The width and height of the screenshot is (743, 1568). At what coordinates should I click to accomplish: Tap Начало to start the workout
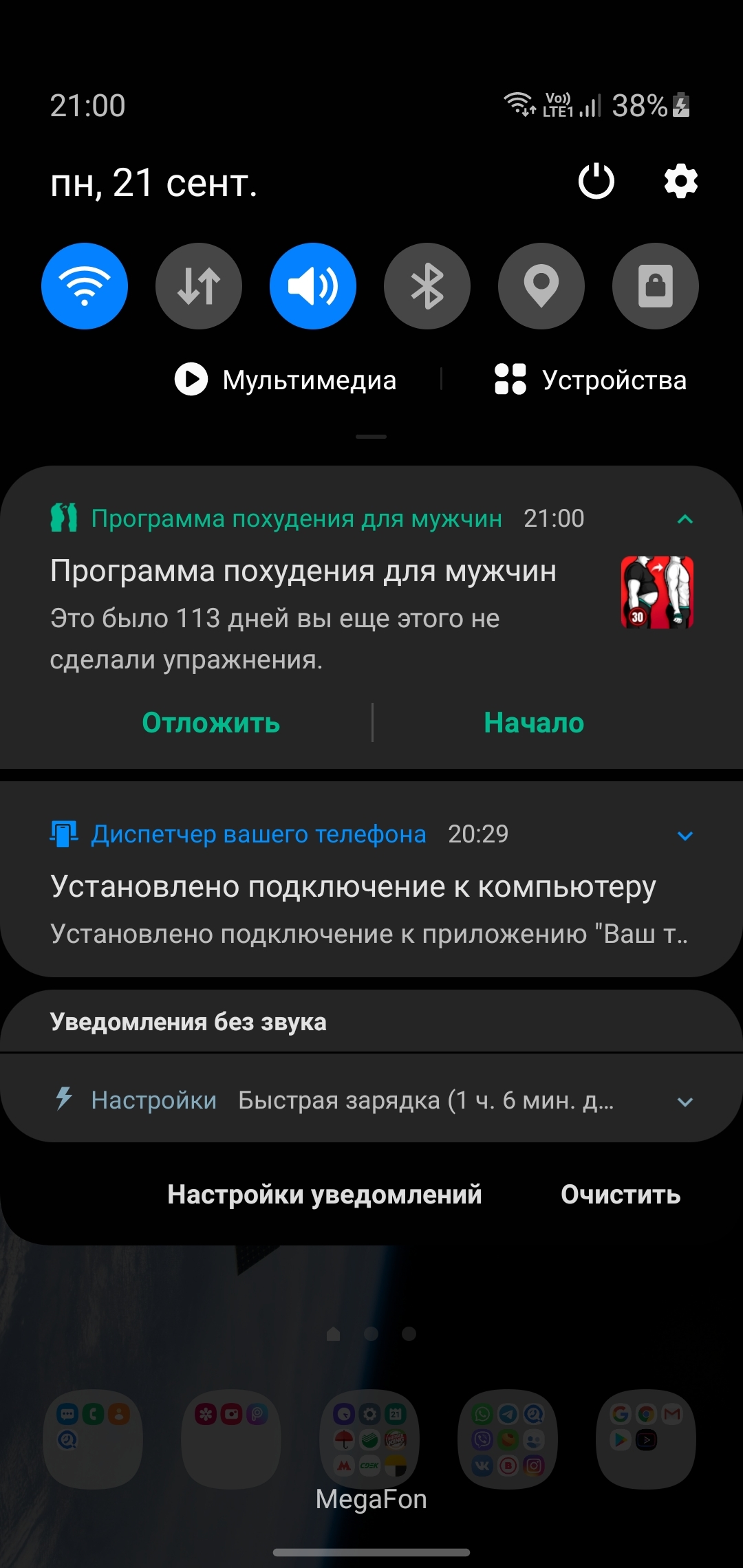coord(534,723)
